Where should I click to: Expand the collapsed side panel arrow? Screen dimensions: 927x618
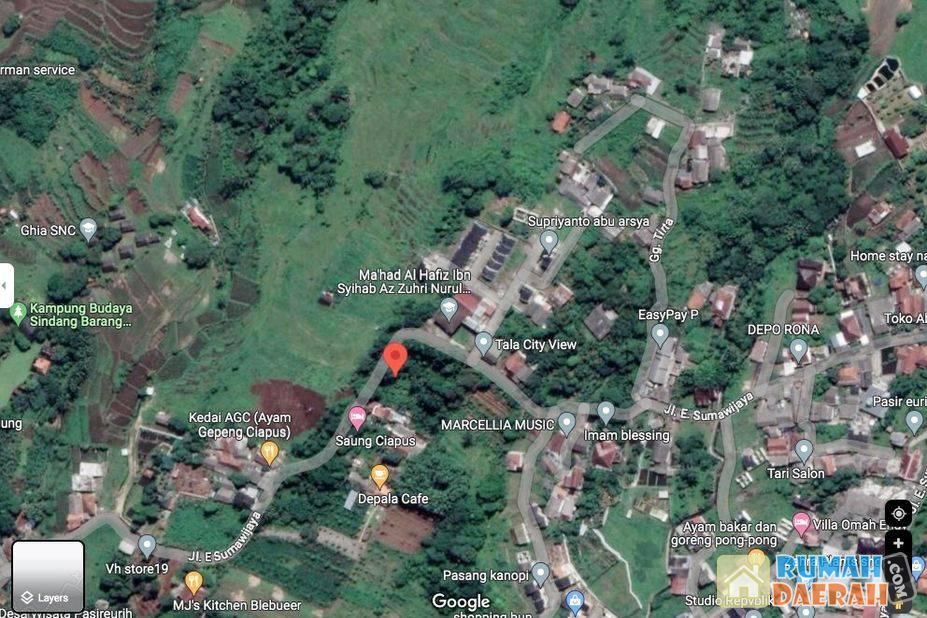pyautogui.click(x=6, y=286)
